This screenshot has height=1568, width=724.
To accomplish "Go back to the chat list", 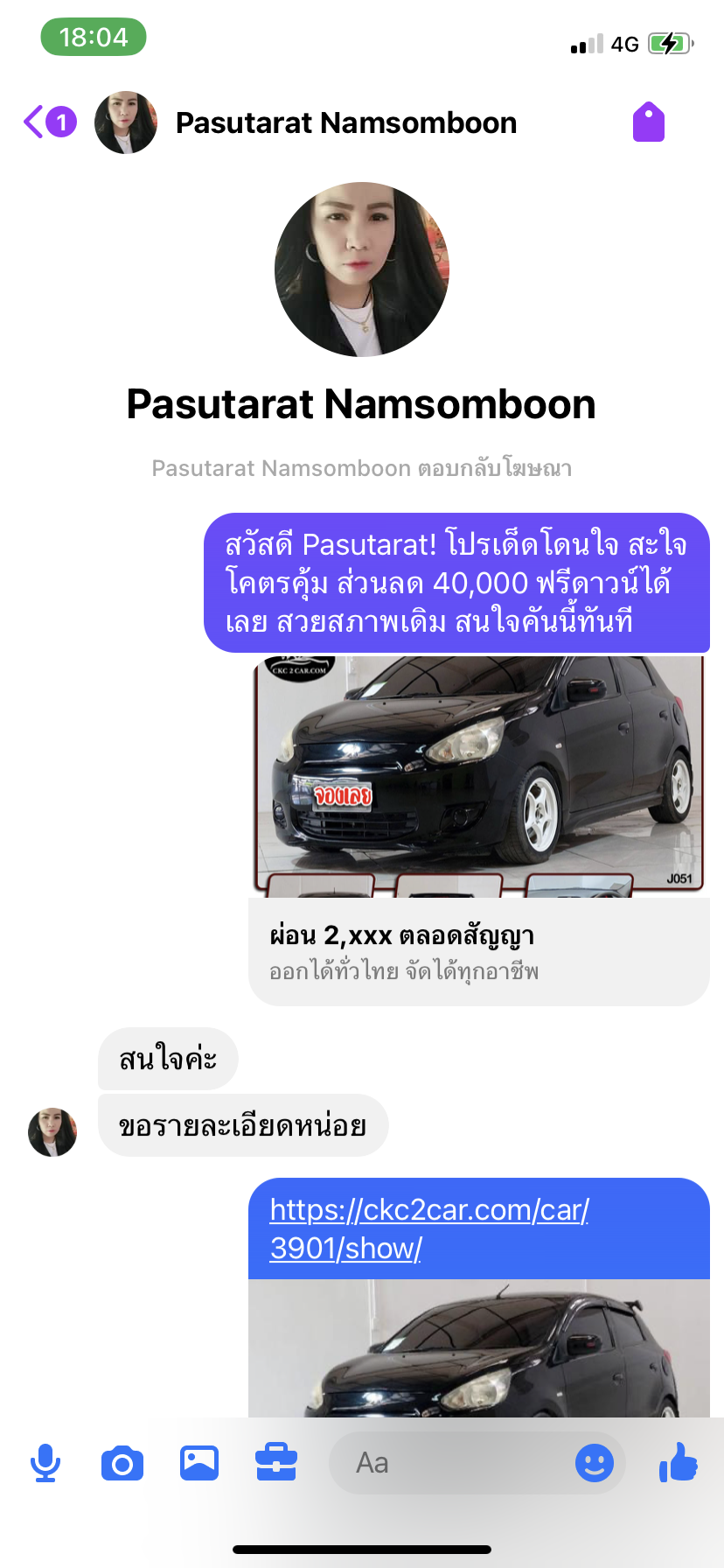I will tap(49, 122).
